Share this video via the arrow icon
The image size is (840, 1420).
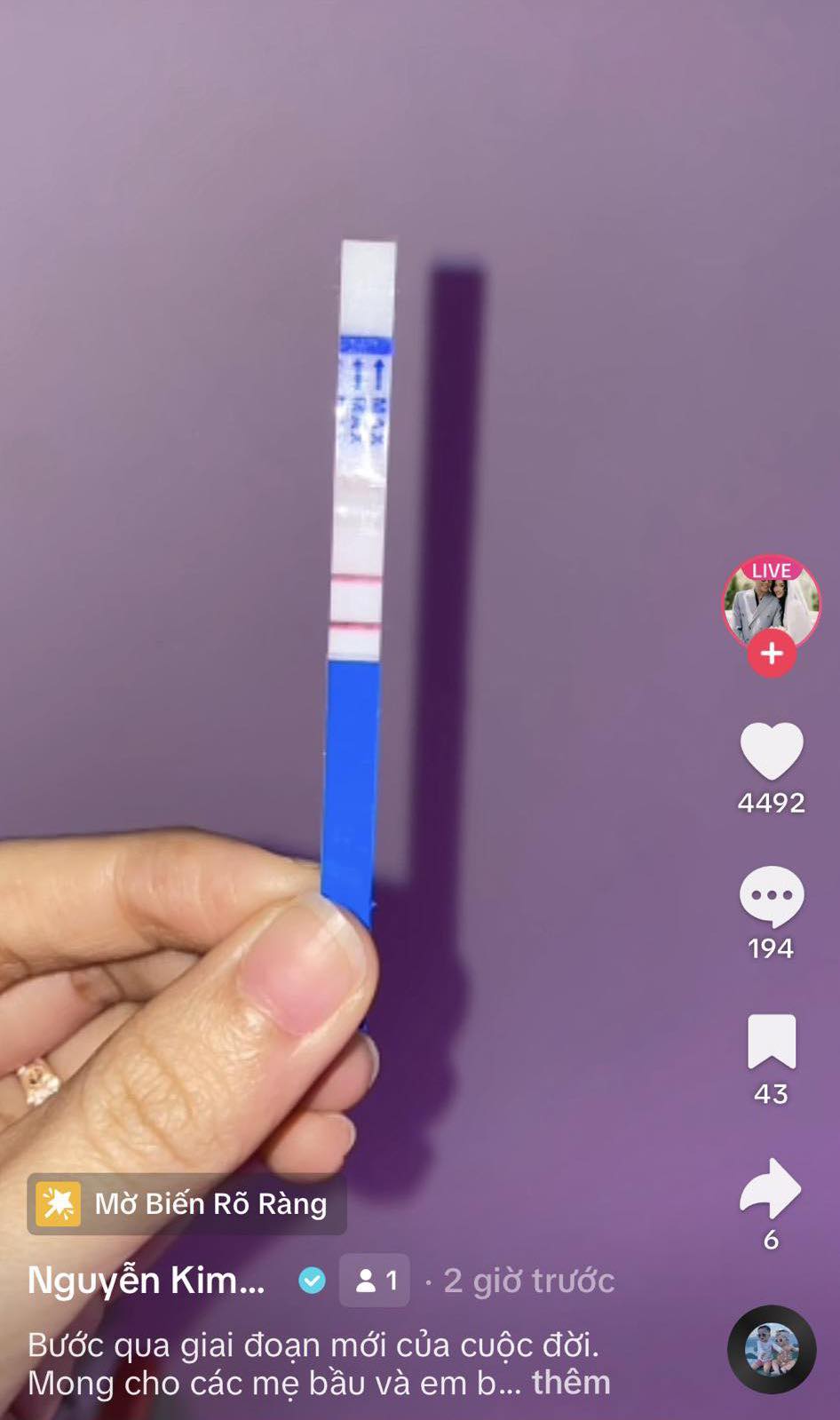(771, 1188)
